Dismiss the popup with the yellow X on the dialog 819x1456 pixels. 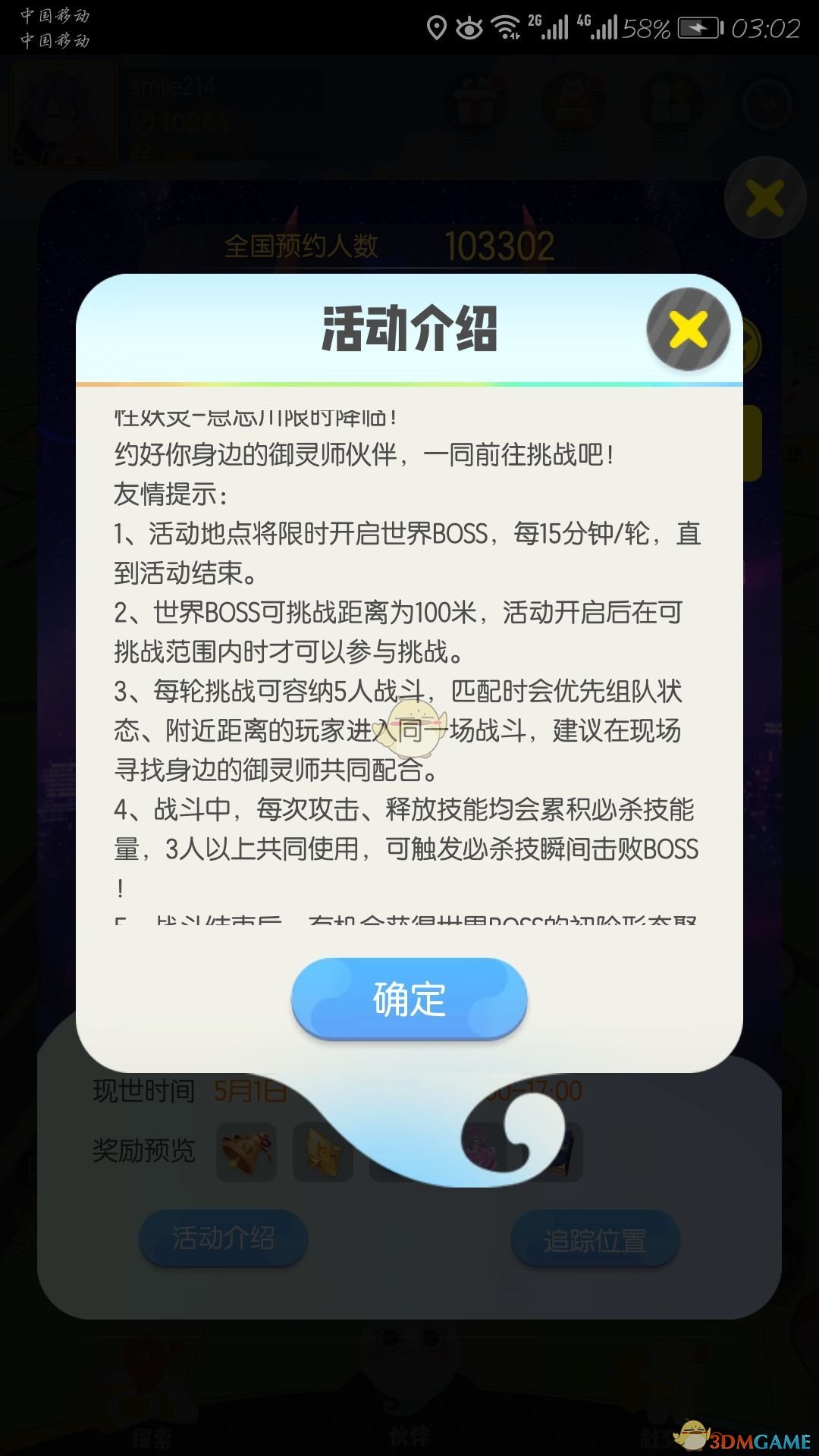687,329
